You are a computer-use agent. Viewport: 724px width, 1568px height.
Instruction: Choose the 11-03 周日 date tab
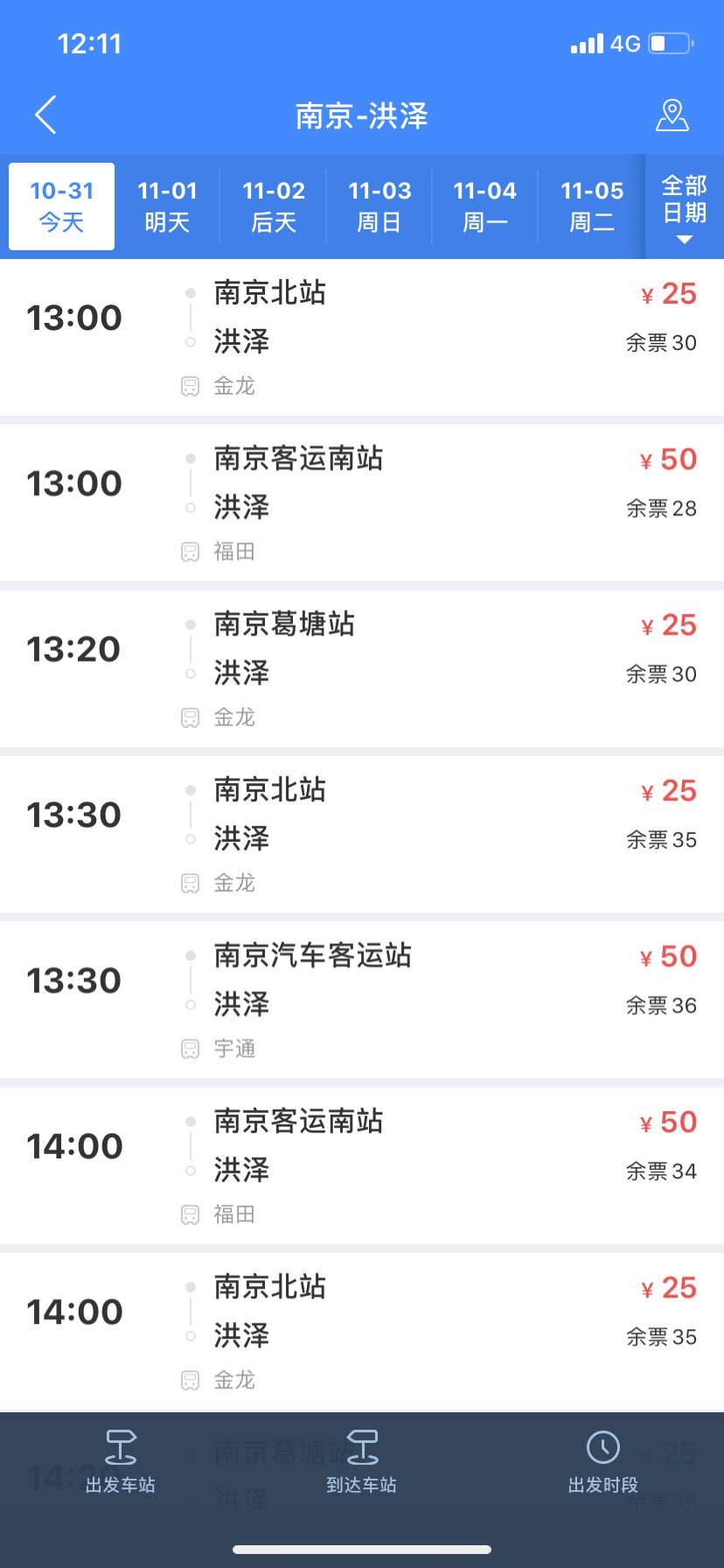coord(379,206)
